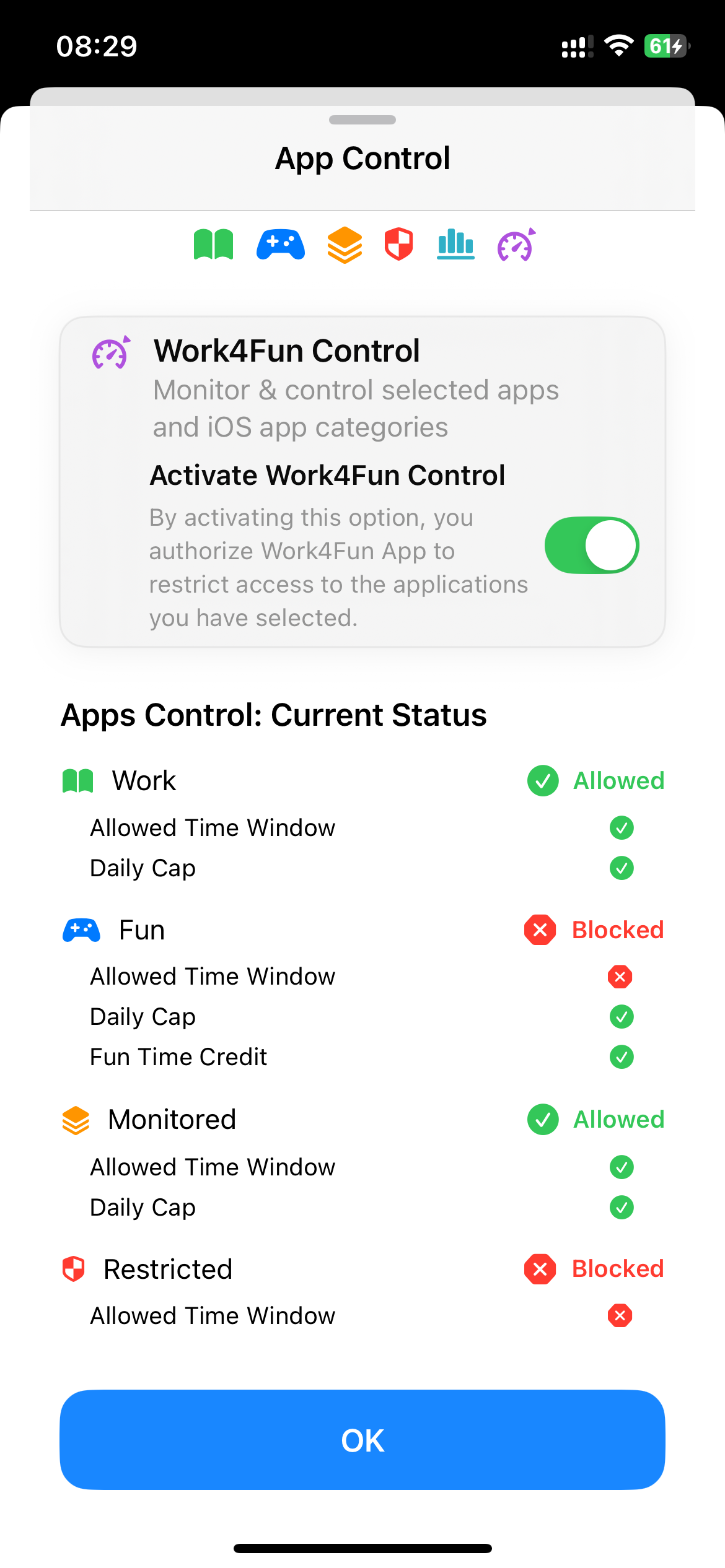
Task: Open the purple Work4Fun gauge icon in toolbar
Action: 516,245
